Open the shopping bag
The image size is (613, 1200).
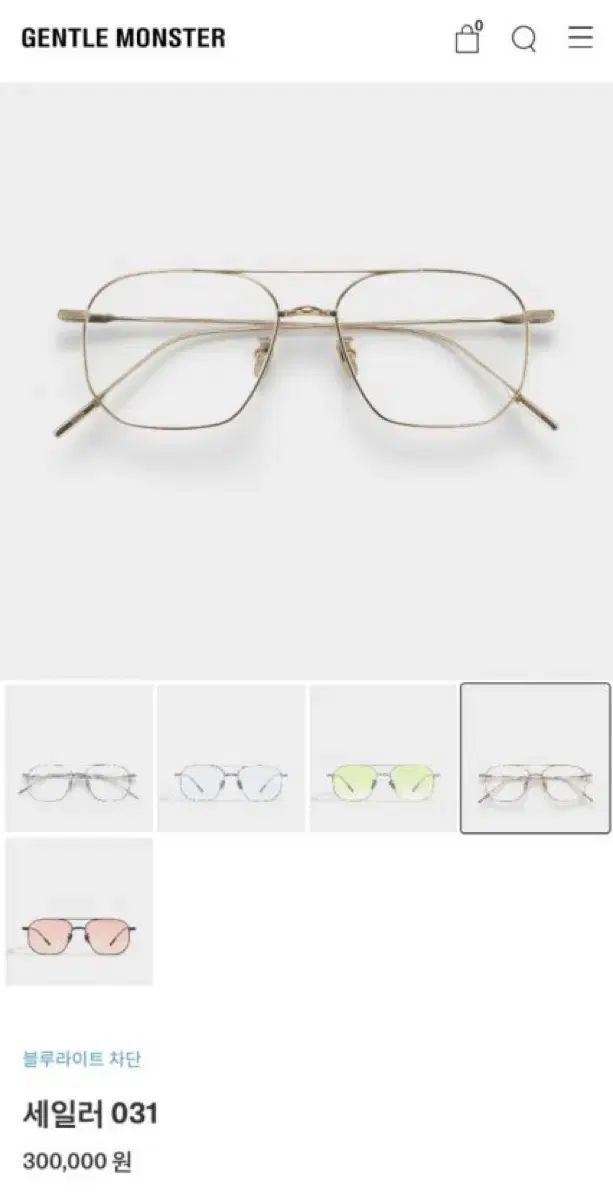[x=467, y=39]
